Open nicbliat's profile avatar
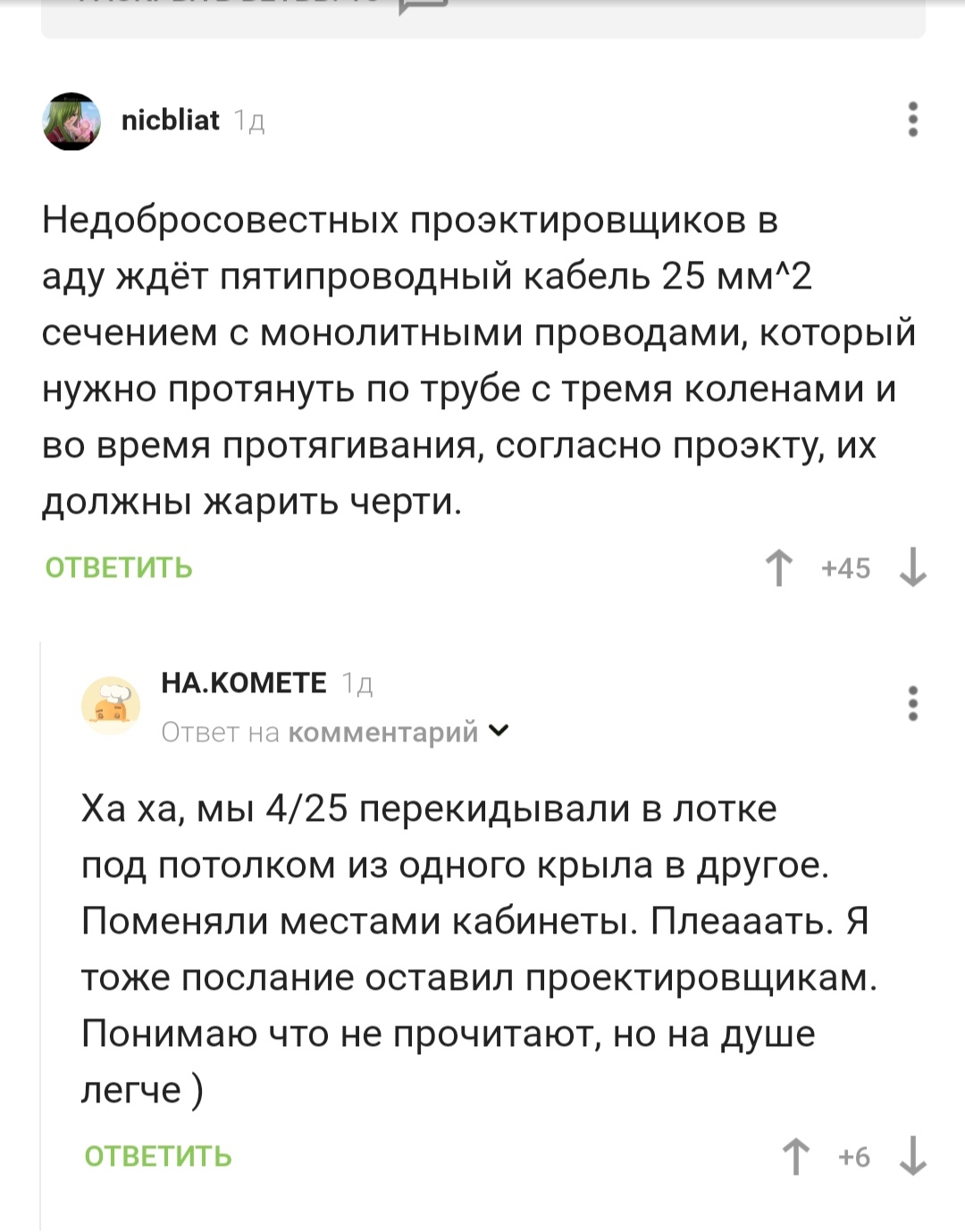Screen dimensions: 965x1232 click(x=71, y=121)
